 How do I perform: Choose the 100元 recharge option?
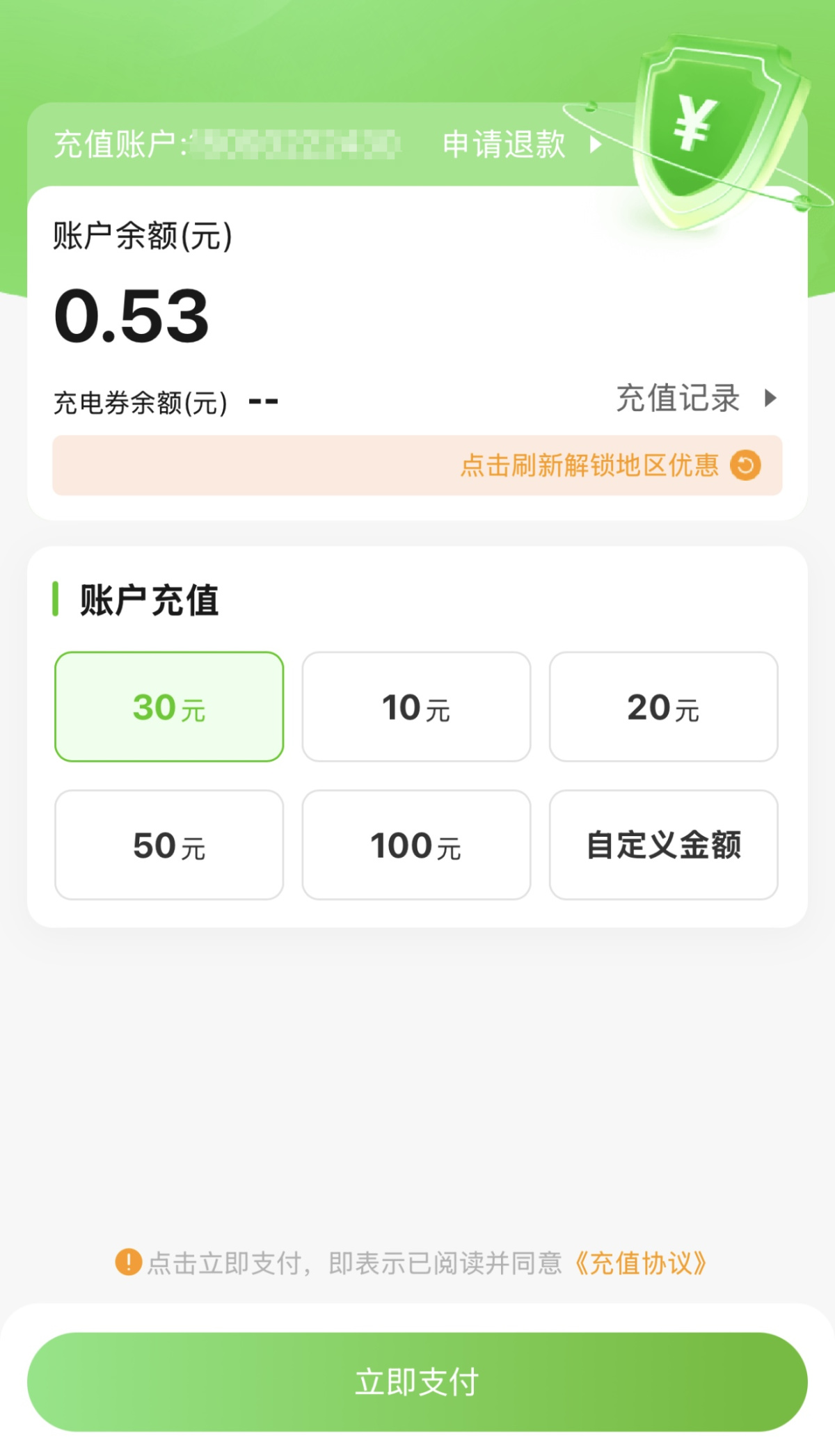tap(416, 845)
